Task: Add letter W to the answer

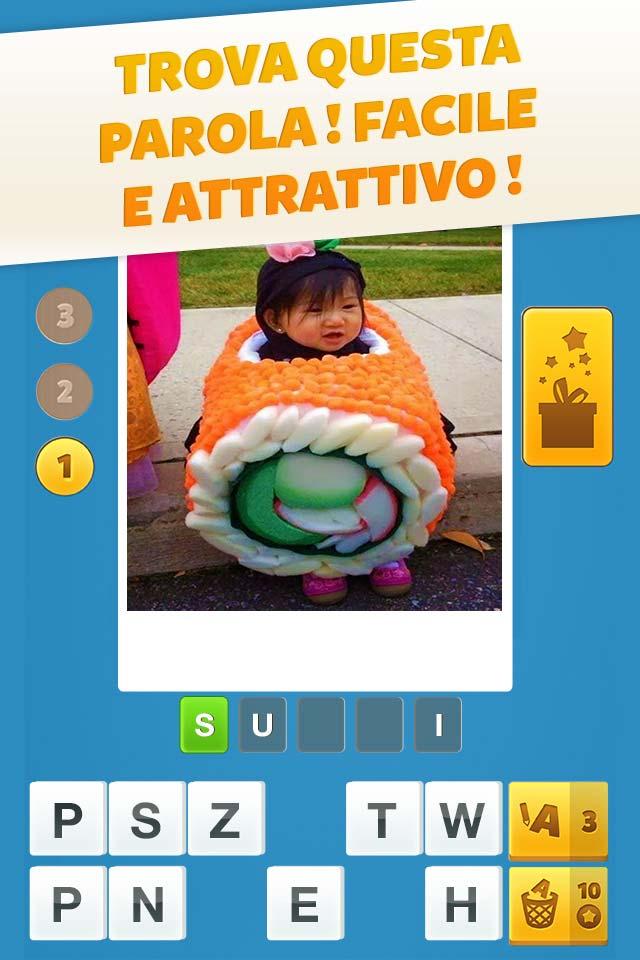Action: pyautogui.click(x=462, y=819)
